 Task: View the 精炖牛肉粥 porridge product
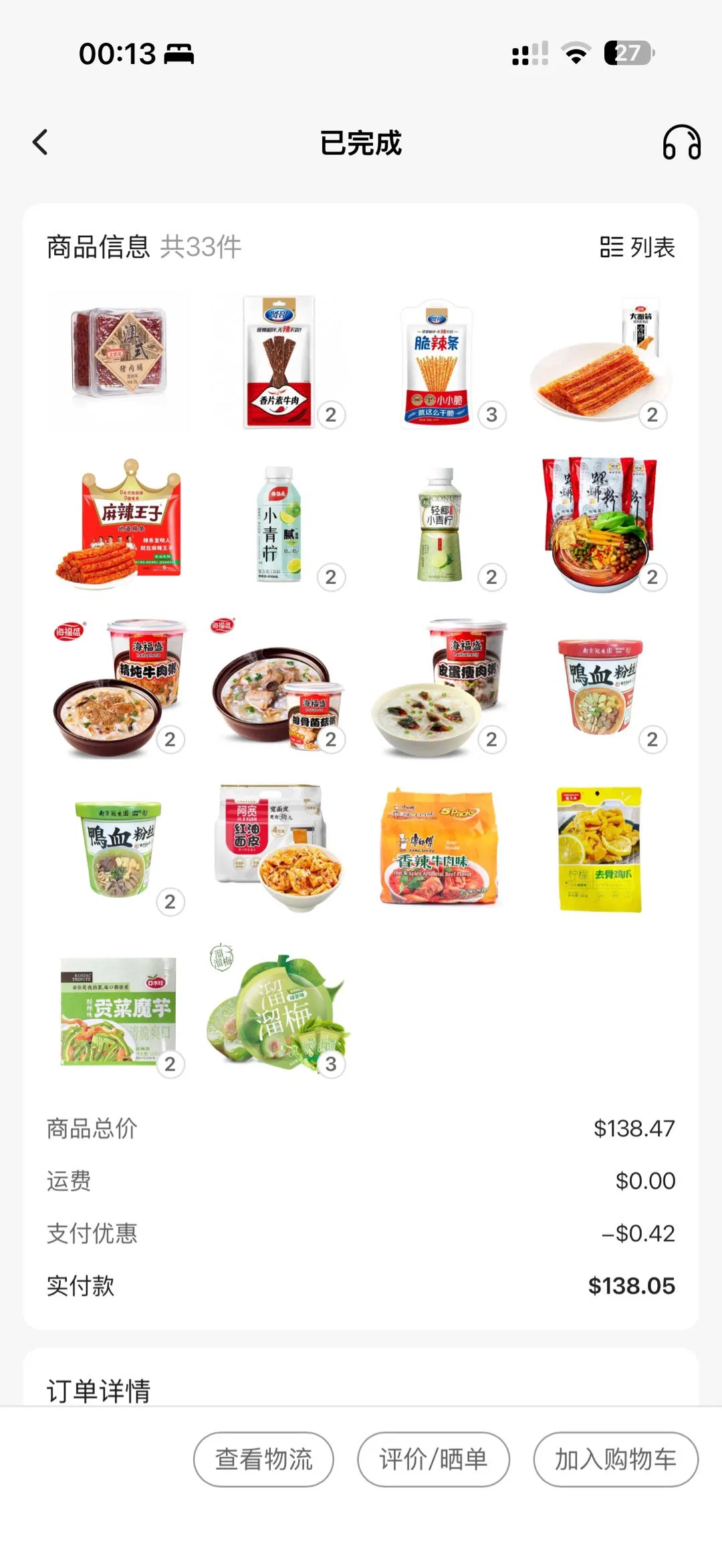(x=119, y=687)
